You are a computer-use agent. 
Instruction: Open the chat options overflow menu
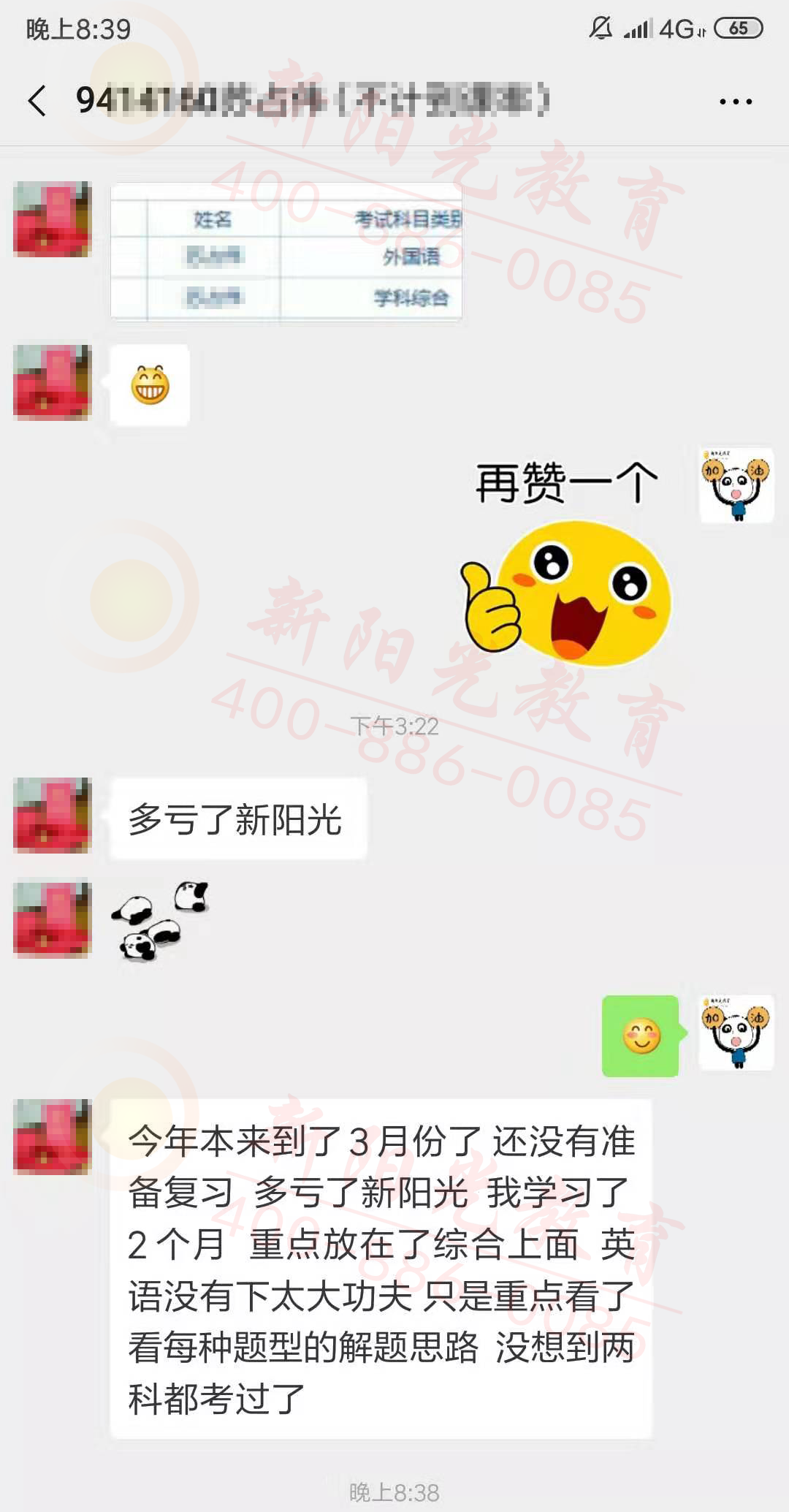click(735, 102)
